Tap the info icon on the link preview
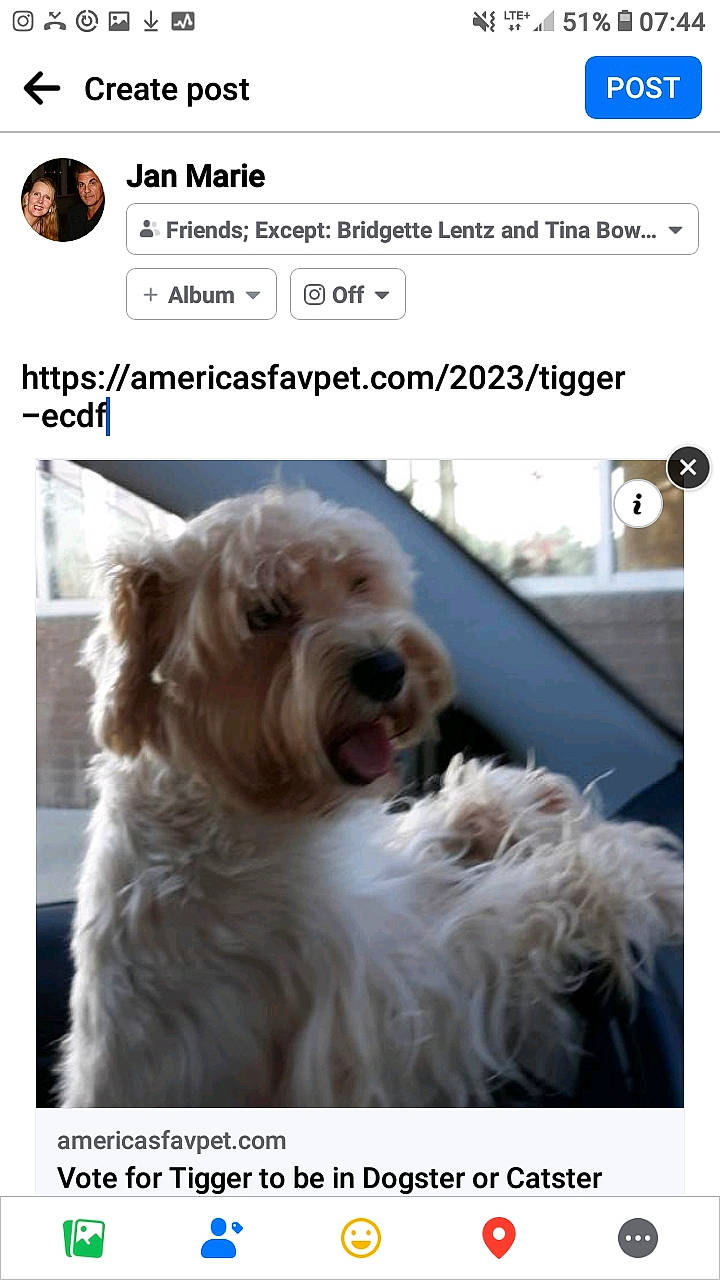Image resolution: width=720 pixels, height=1280 pixels. (x=639, y=503)
